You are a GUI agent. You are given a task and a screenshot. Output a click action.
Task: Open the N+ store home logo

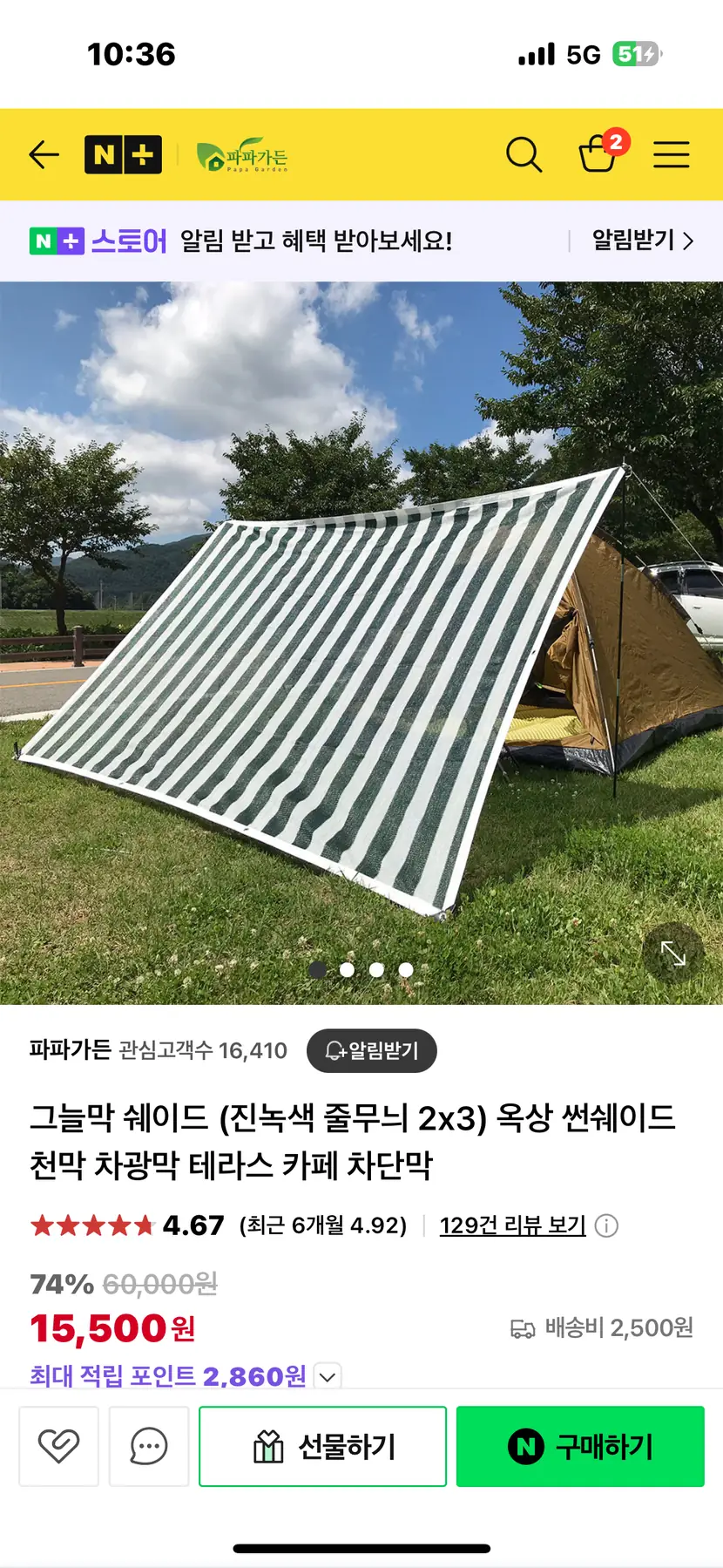pos(123,155)
